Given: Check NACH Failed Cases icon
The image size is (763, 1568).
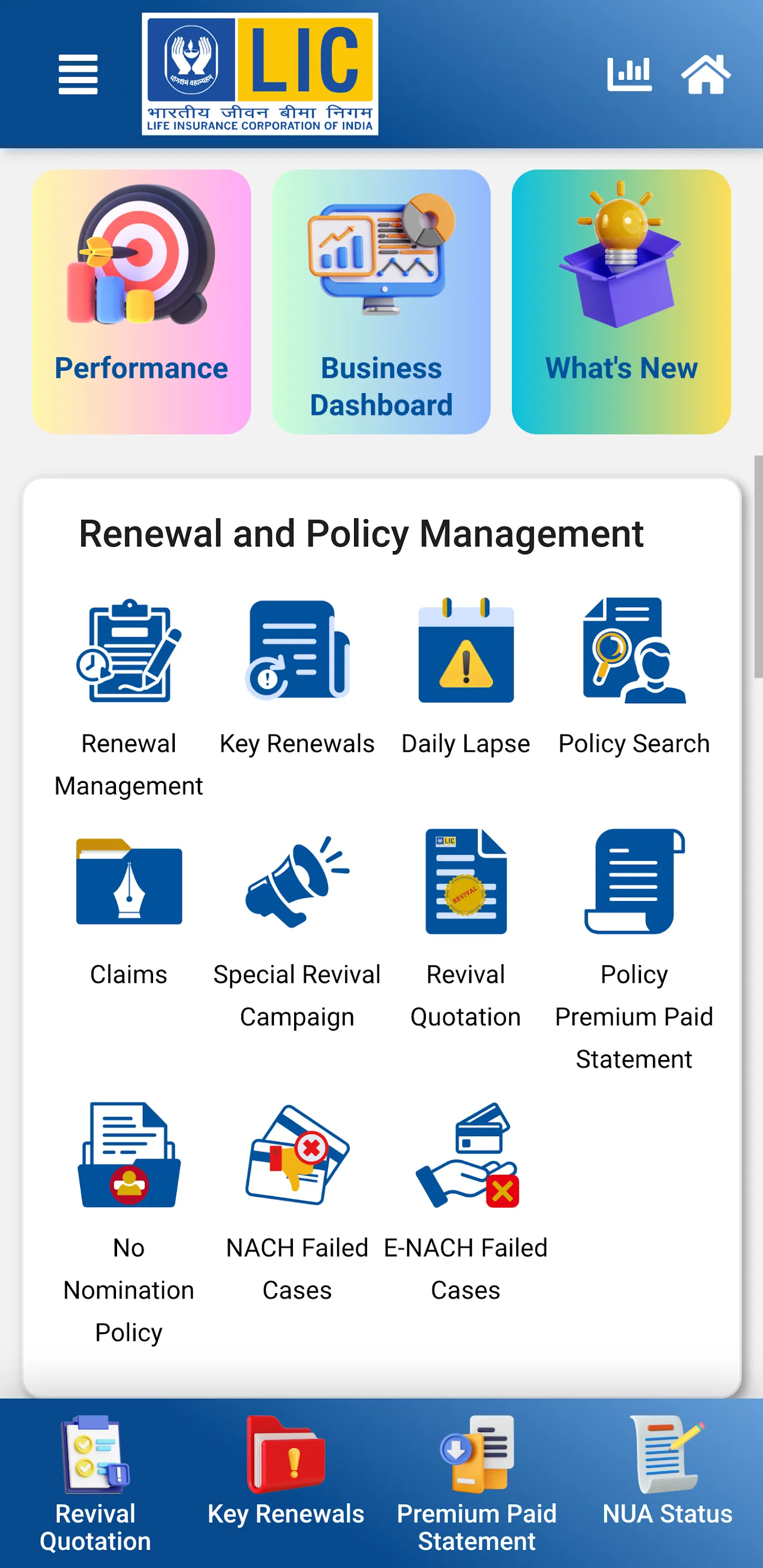Looking at the screenshot, I should point(297,1156).
